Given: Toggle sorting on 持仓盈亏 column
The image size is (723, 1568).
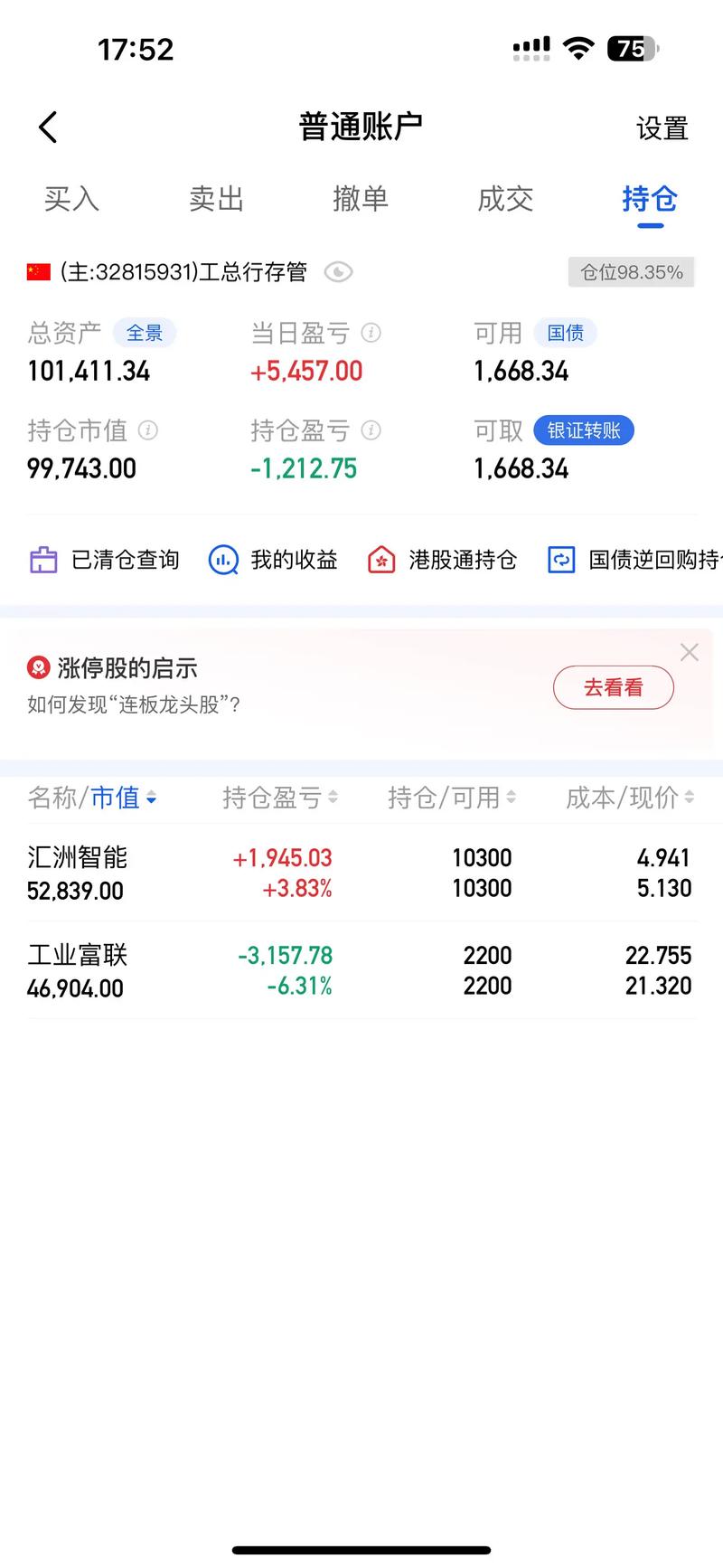Looking at the screenshot, I should pos(334,798).
